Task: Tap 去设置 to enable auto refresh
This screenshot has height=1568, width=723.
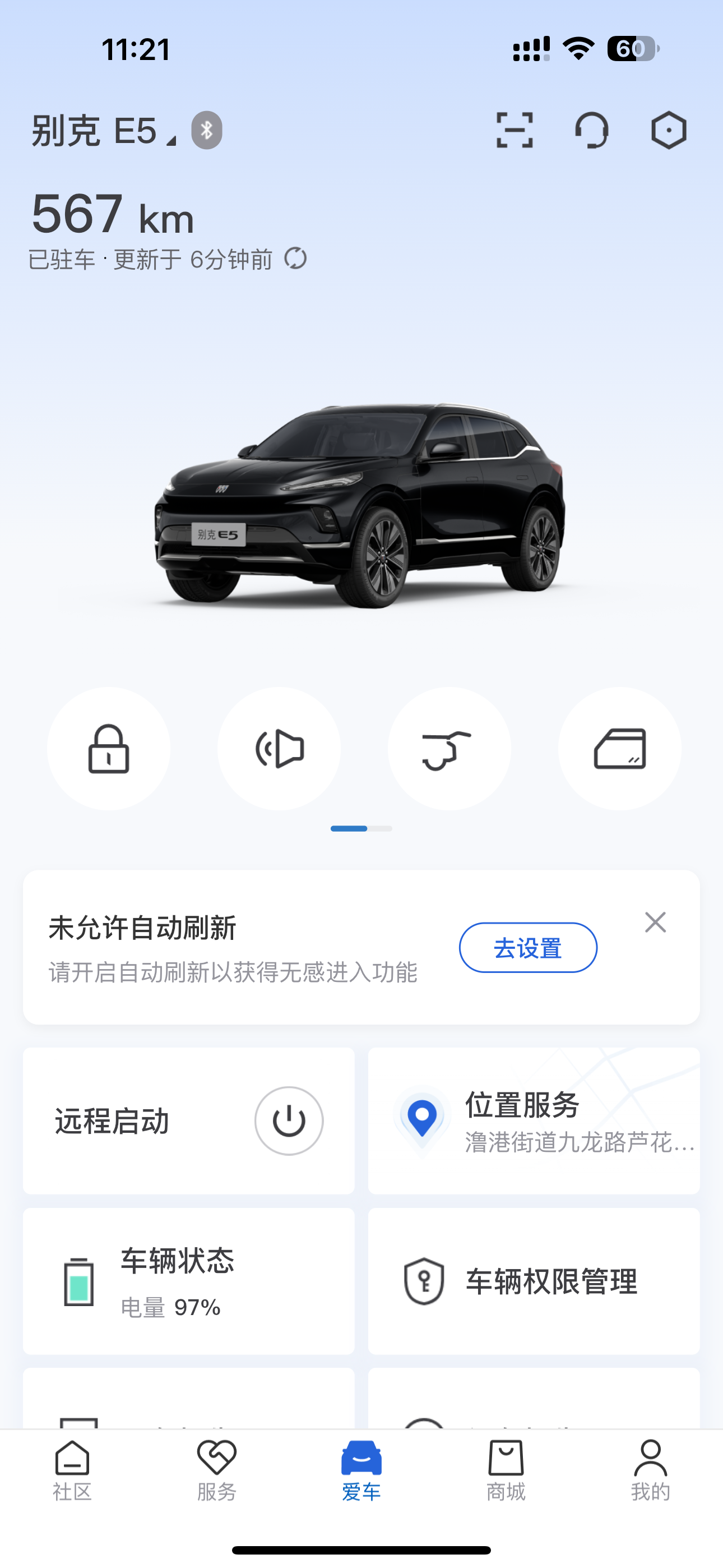Action: coord(527,948)
